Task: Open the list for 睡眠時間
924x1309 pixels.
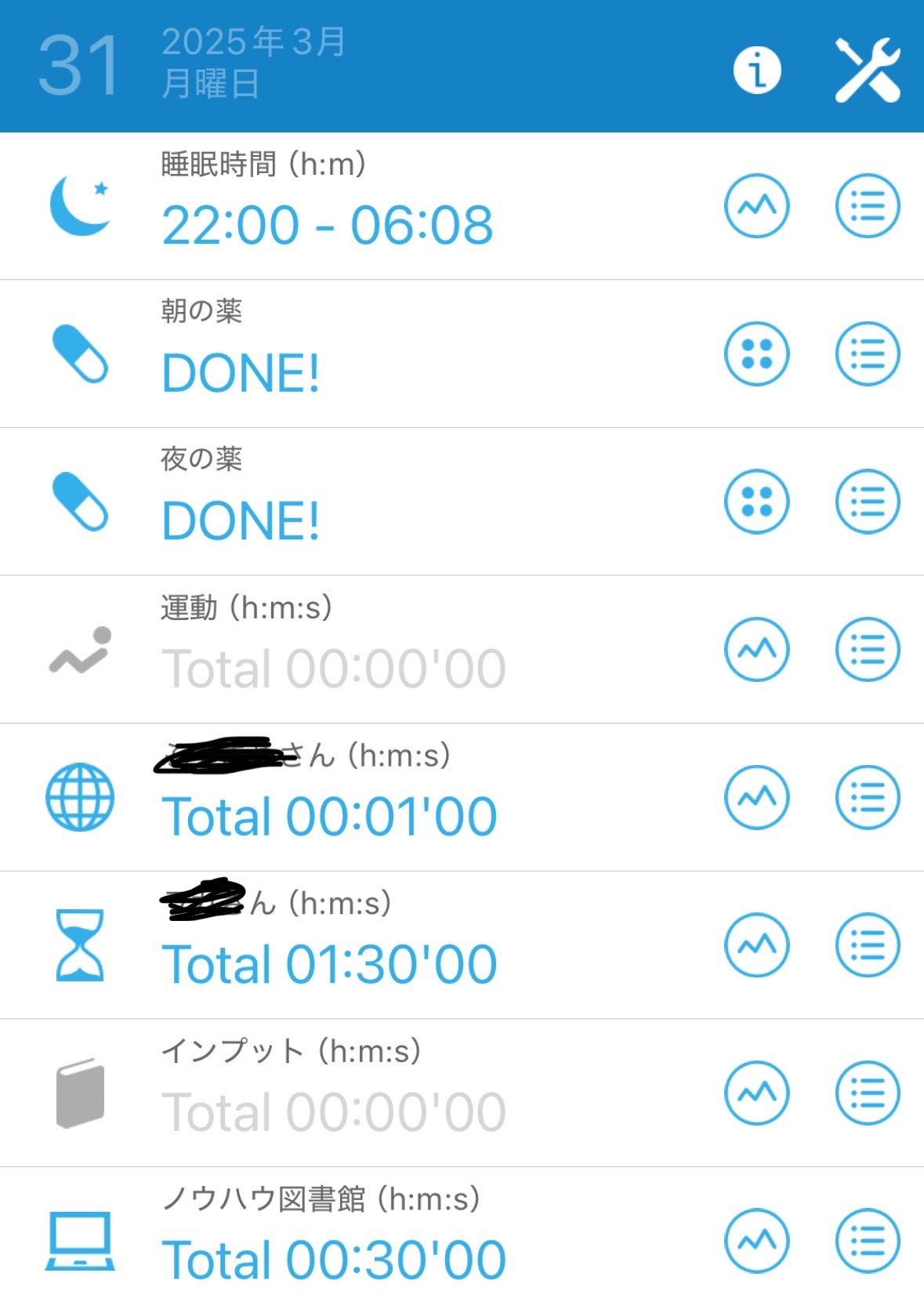Action: (868, 205)
